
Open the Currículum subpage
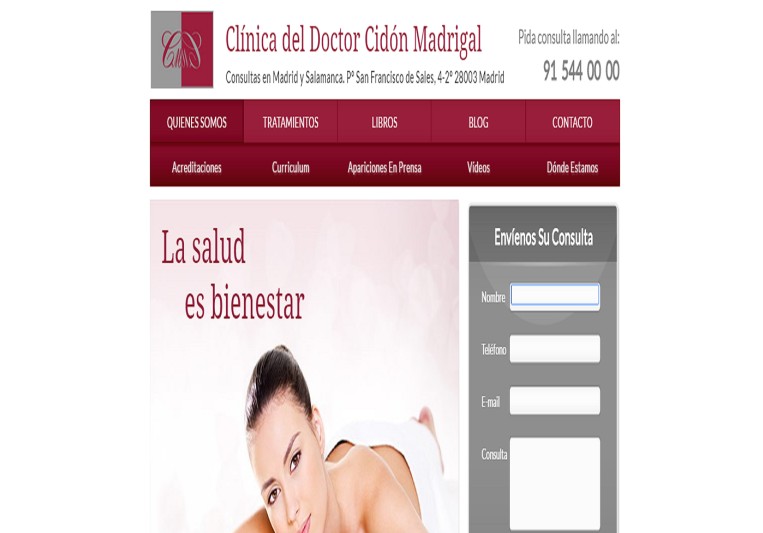tap(290, 168)
